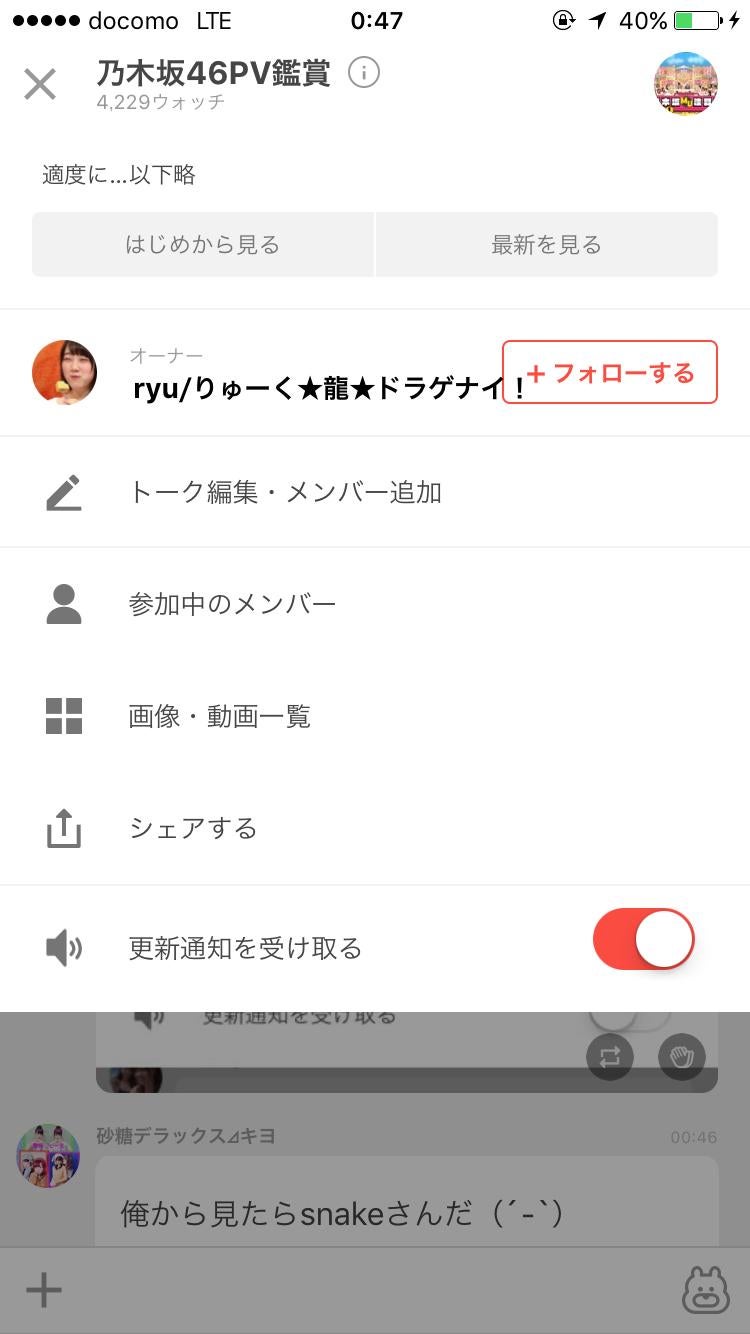This screenshot has height=1334, width=750.
Task: Tap the repost arrows icon on the video
Action: 612,1057
